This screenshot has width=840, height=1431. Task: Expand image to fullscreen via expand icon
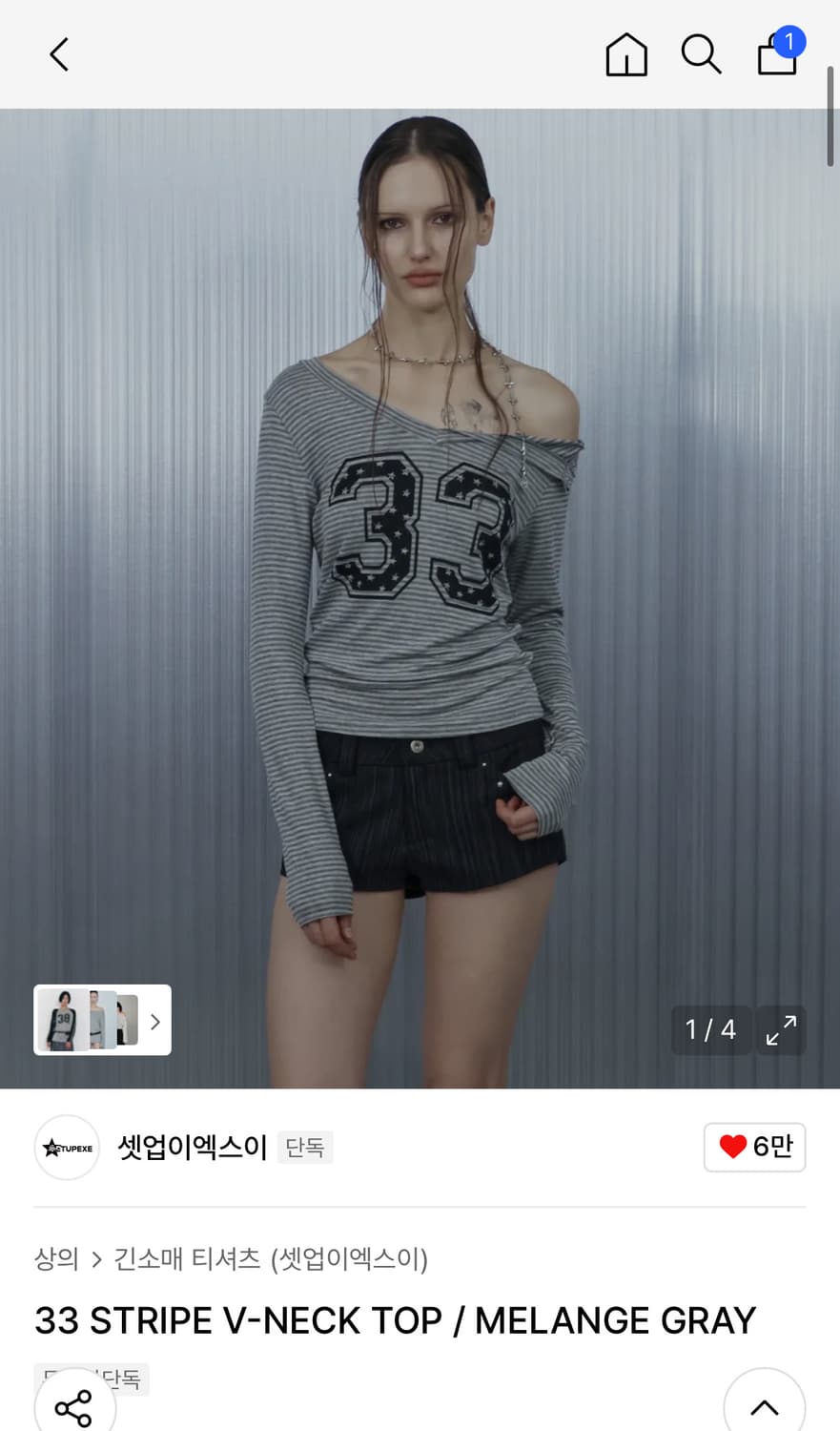[x=781, y=1030]
